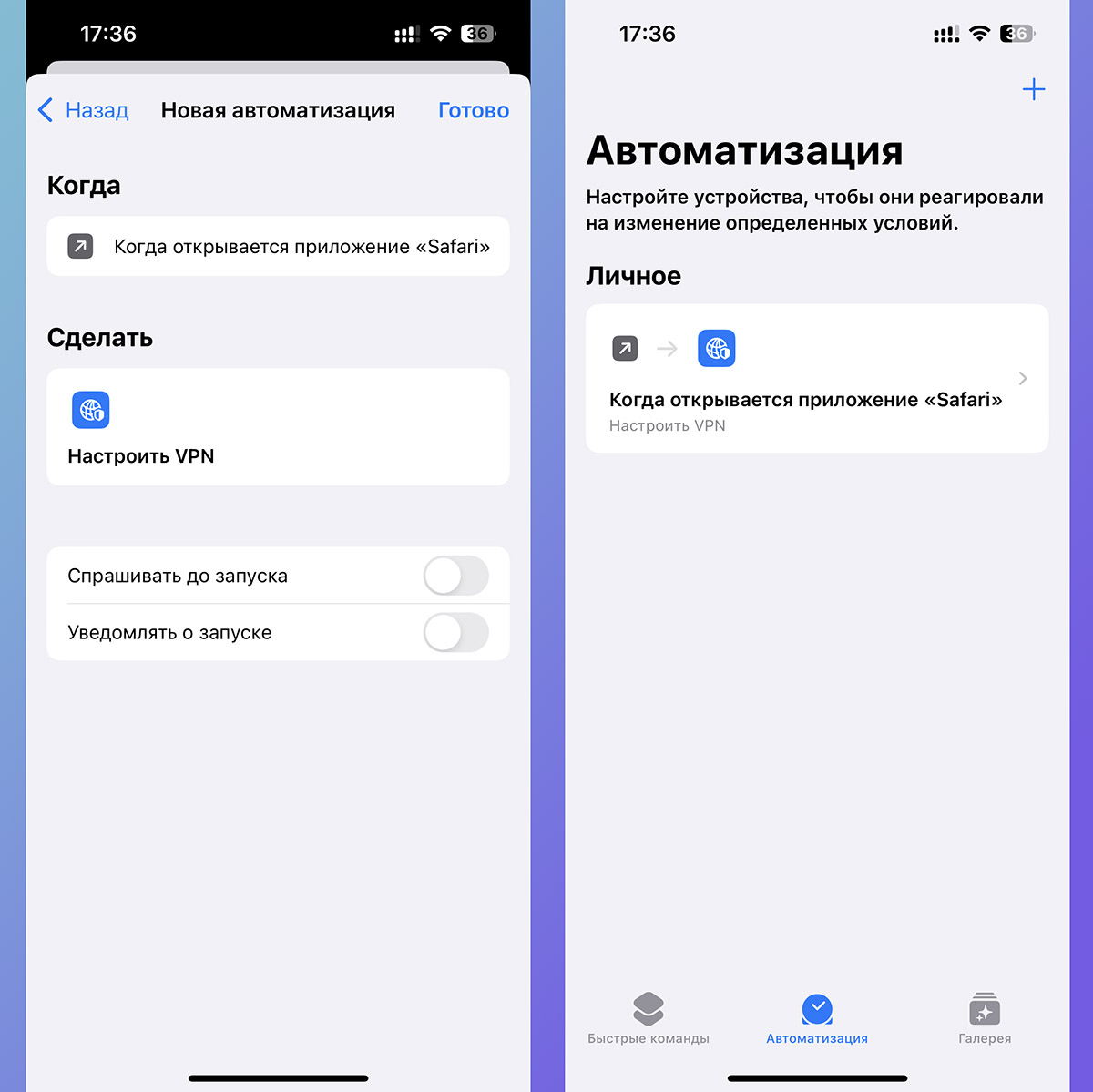Add a new automation with the plus icon

coord(1033,90)
